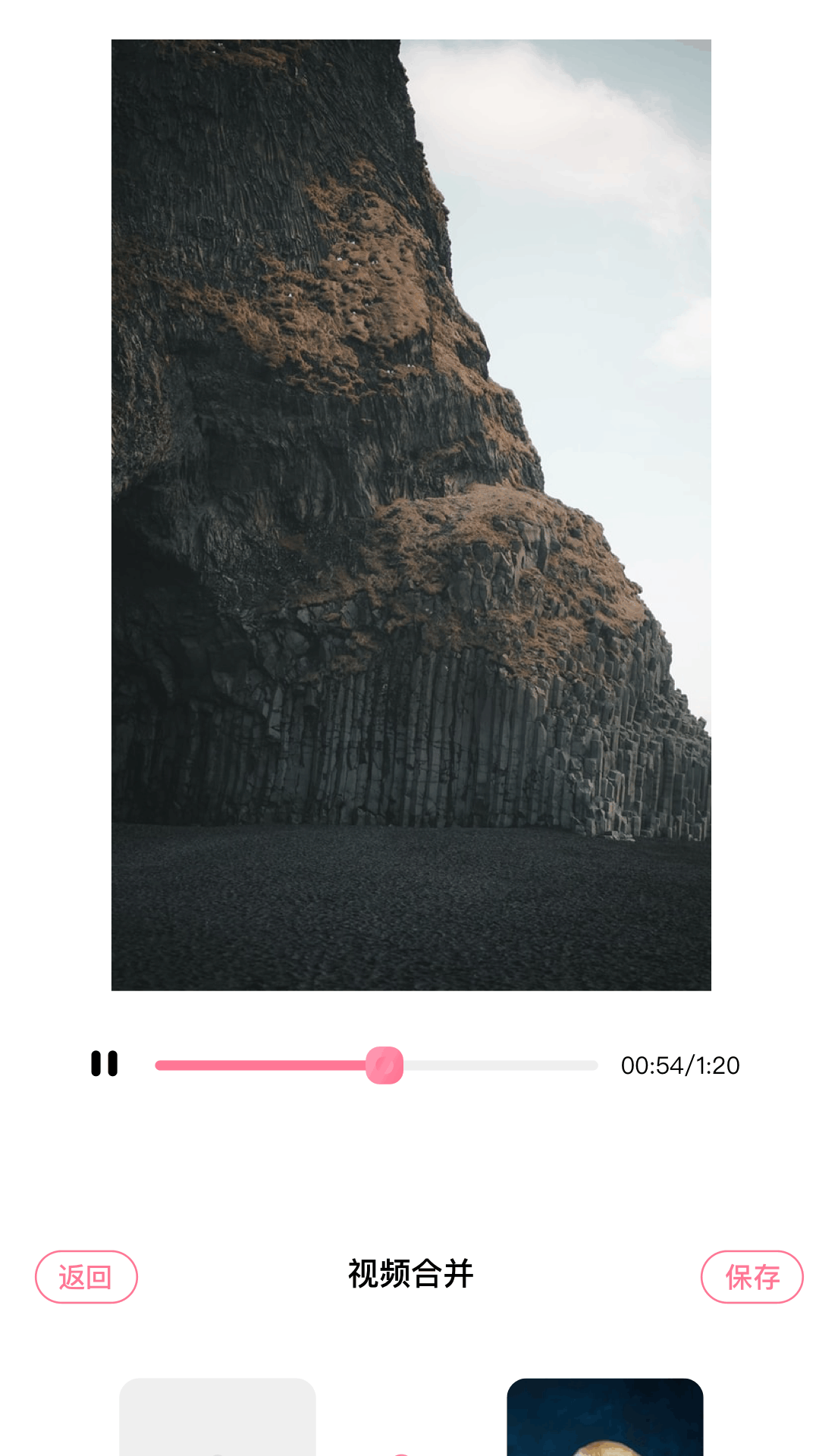Save the merged video with 保存
Screen dimensions: 819x1456
(x=752, y=1277)
